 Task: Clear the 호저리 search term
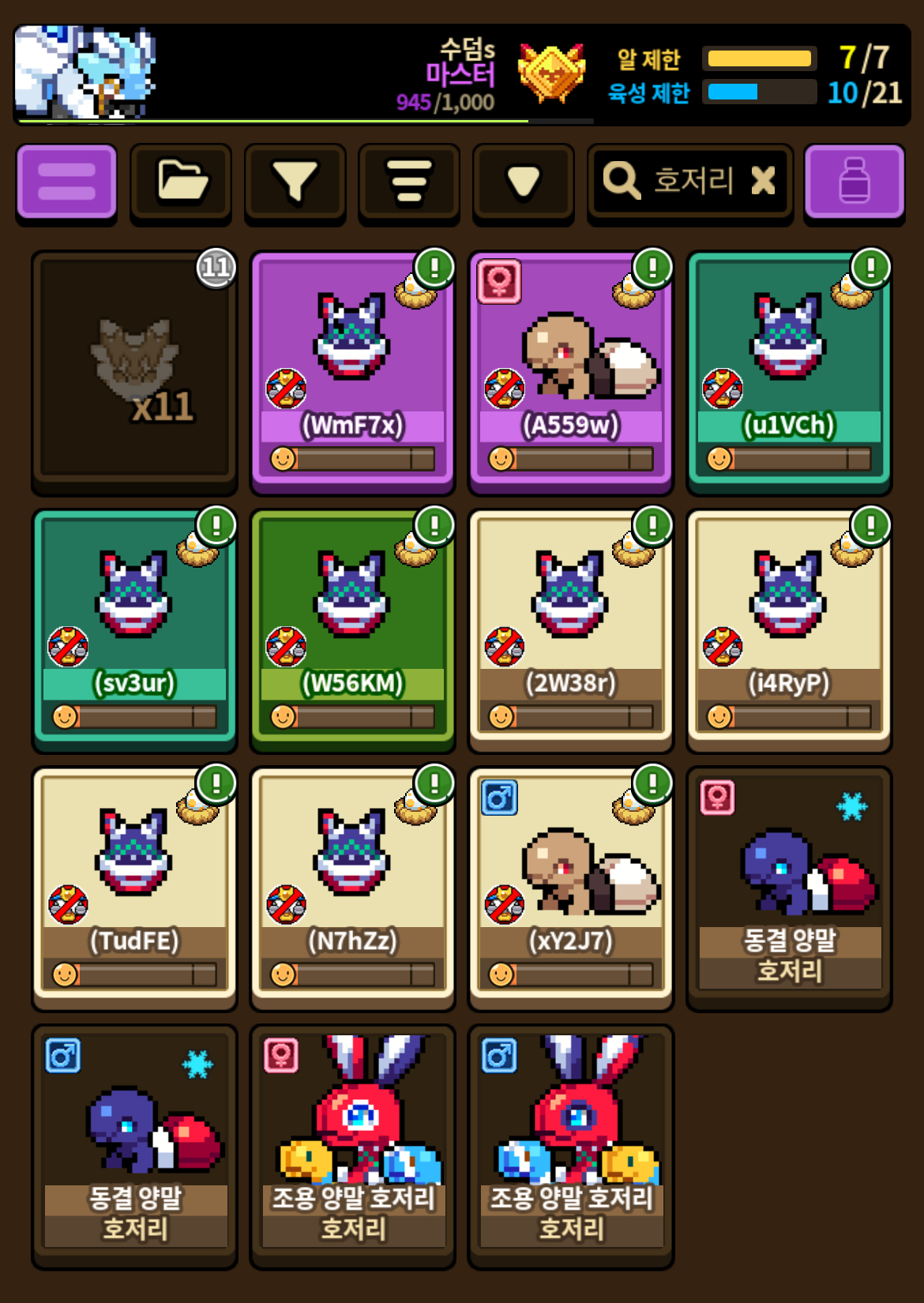[x=763, y=181]
